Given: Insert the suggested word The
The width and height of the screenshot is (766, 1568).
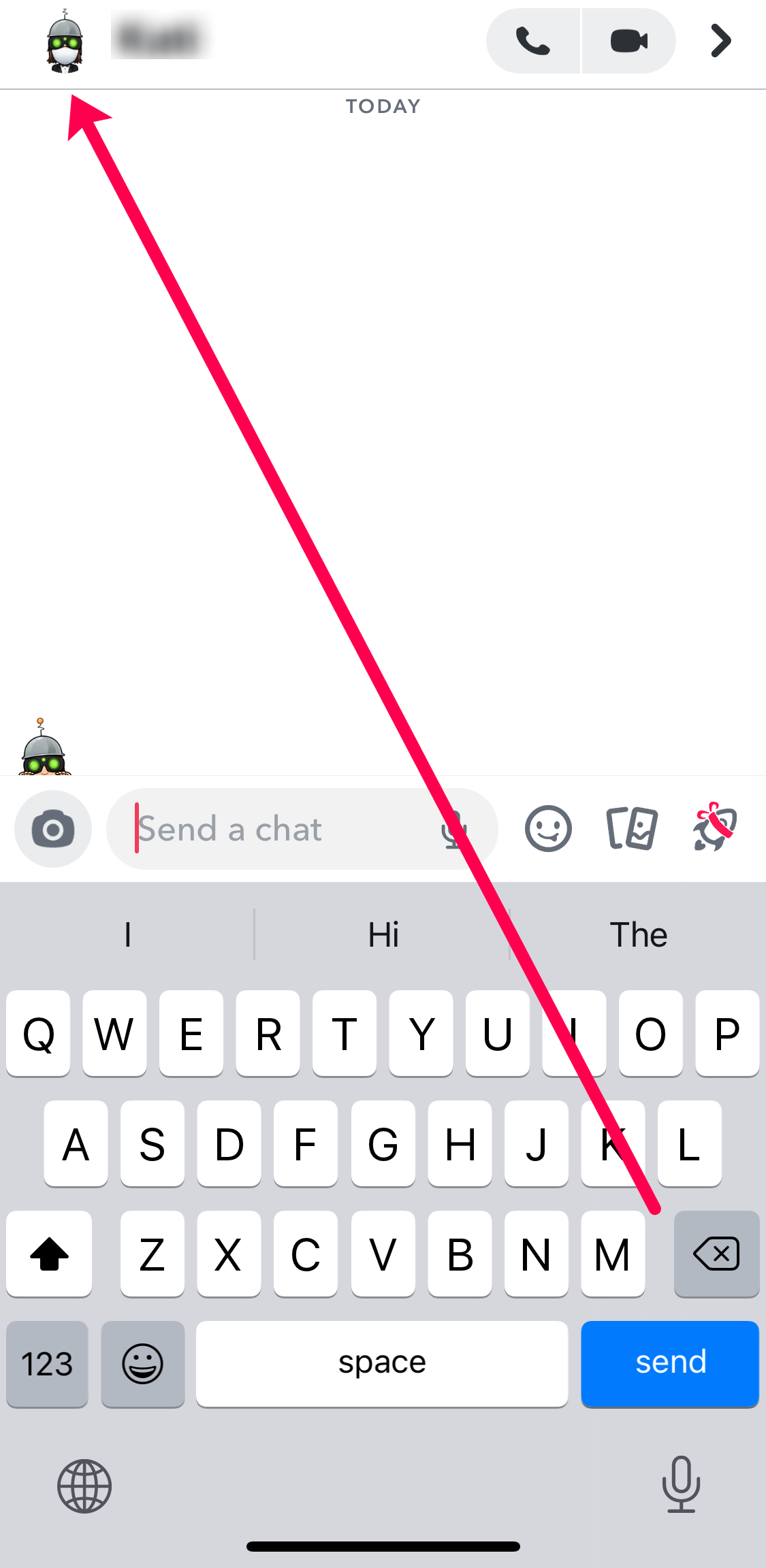Looking at the screenshot, I should pyautogui.click(x=638, y=934).
